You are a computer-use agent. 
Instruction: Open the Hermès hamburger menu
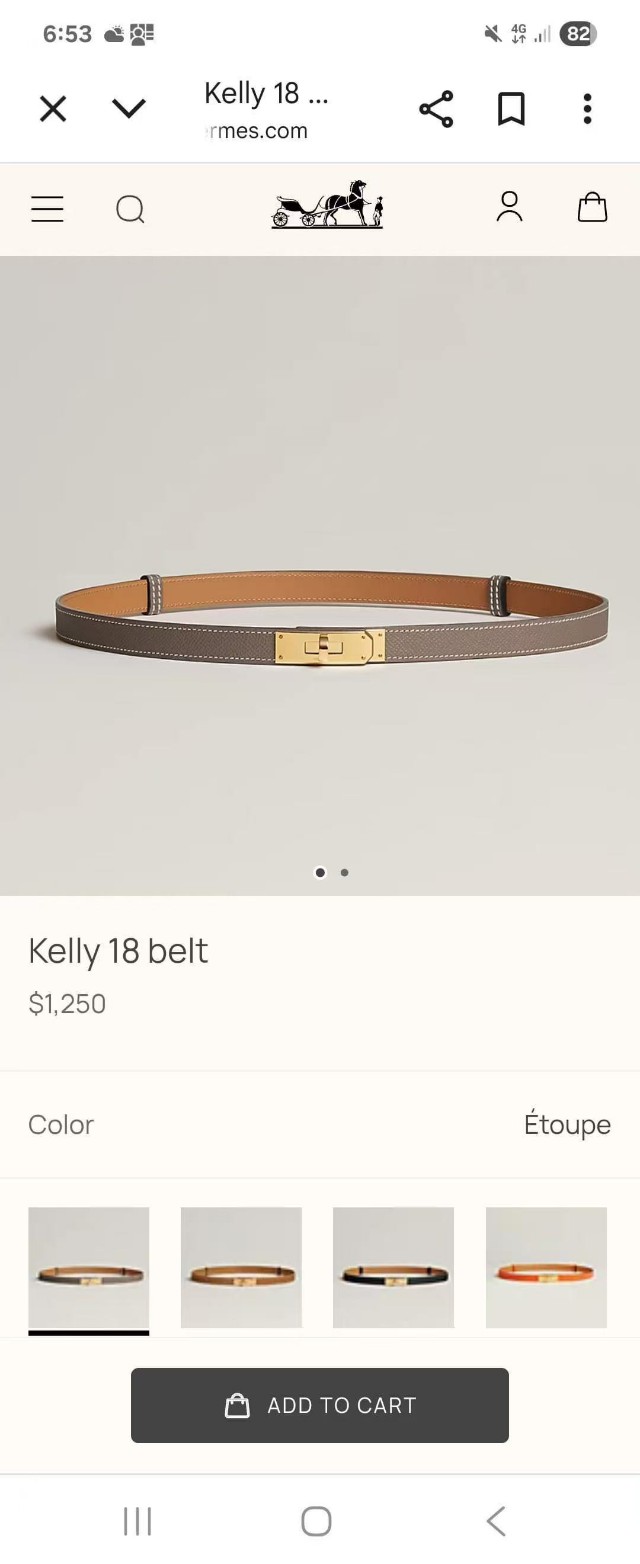[x=47, y=209]
